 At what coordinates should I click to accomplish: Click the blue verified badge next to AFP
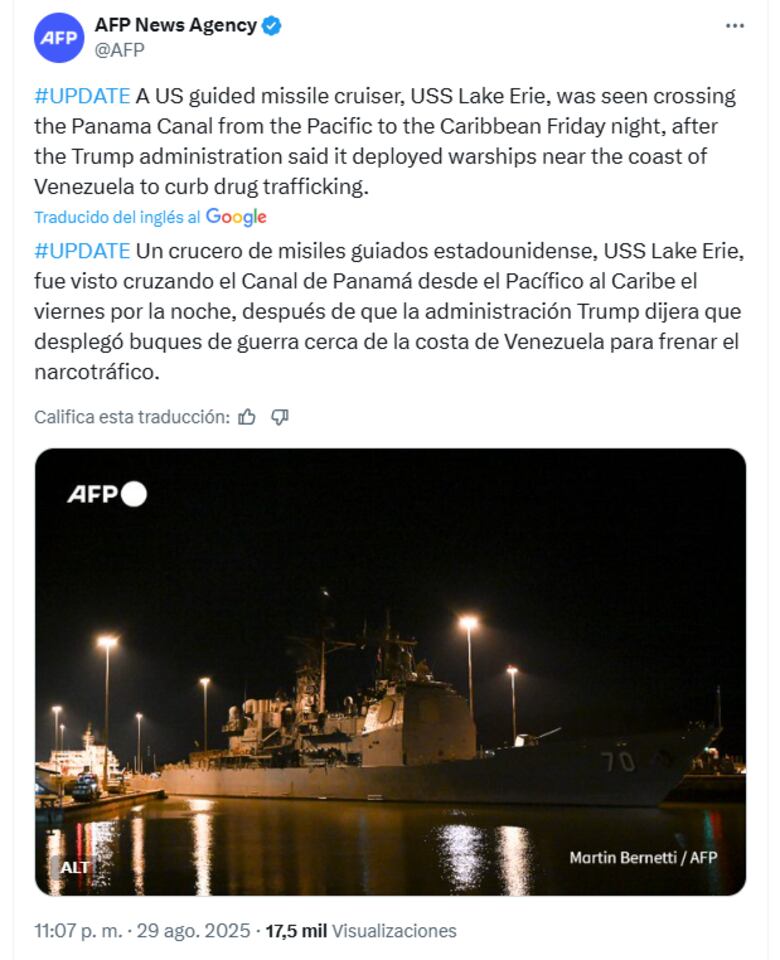[x=271, y=27]
